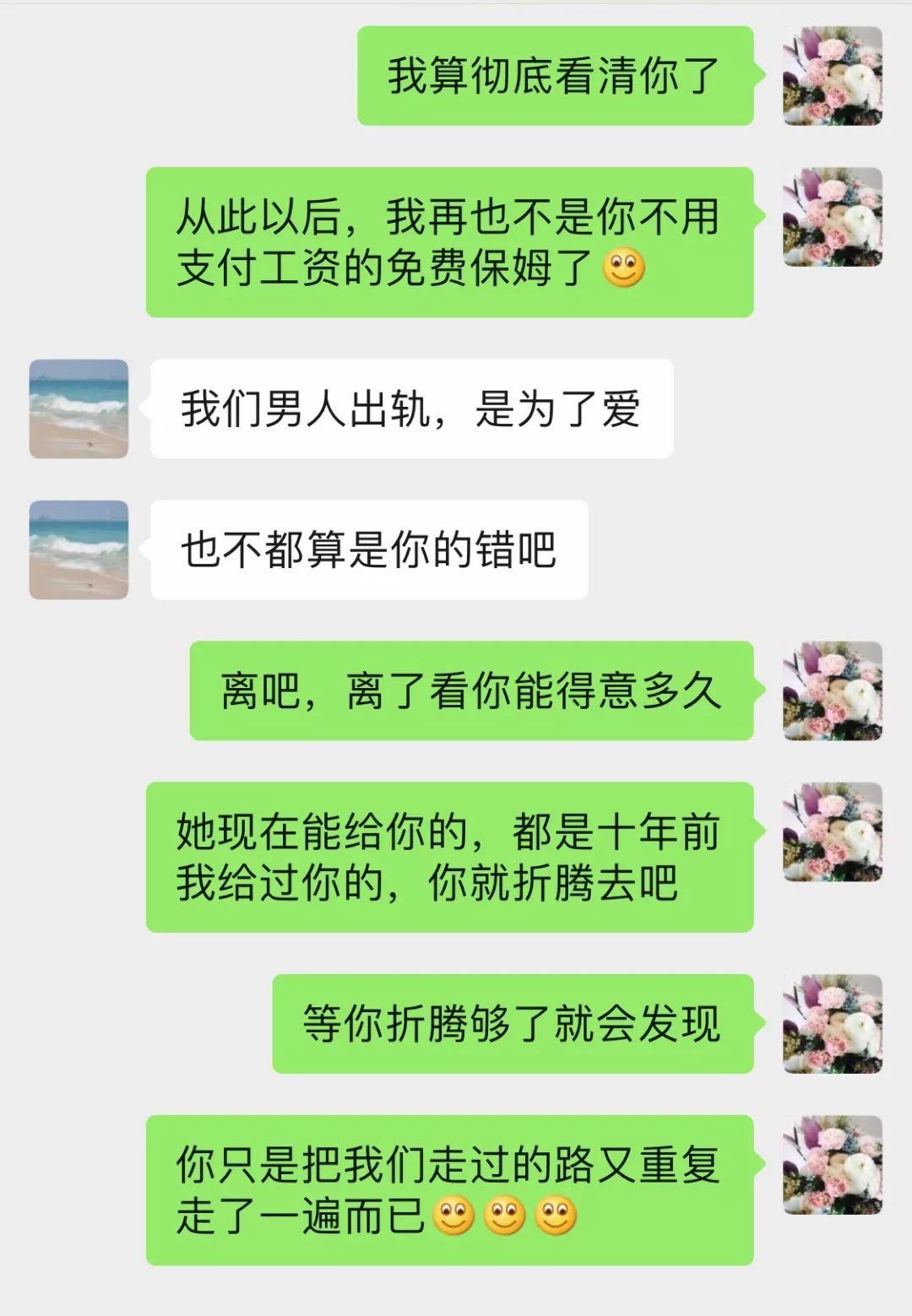Open contact avatar next to 也不都算是你的错吧
This screenshot has height=1316, width=912.
(x=79, y=550)
